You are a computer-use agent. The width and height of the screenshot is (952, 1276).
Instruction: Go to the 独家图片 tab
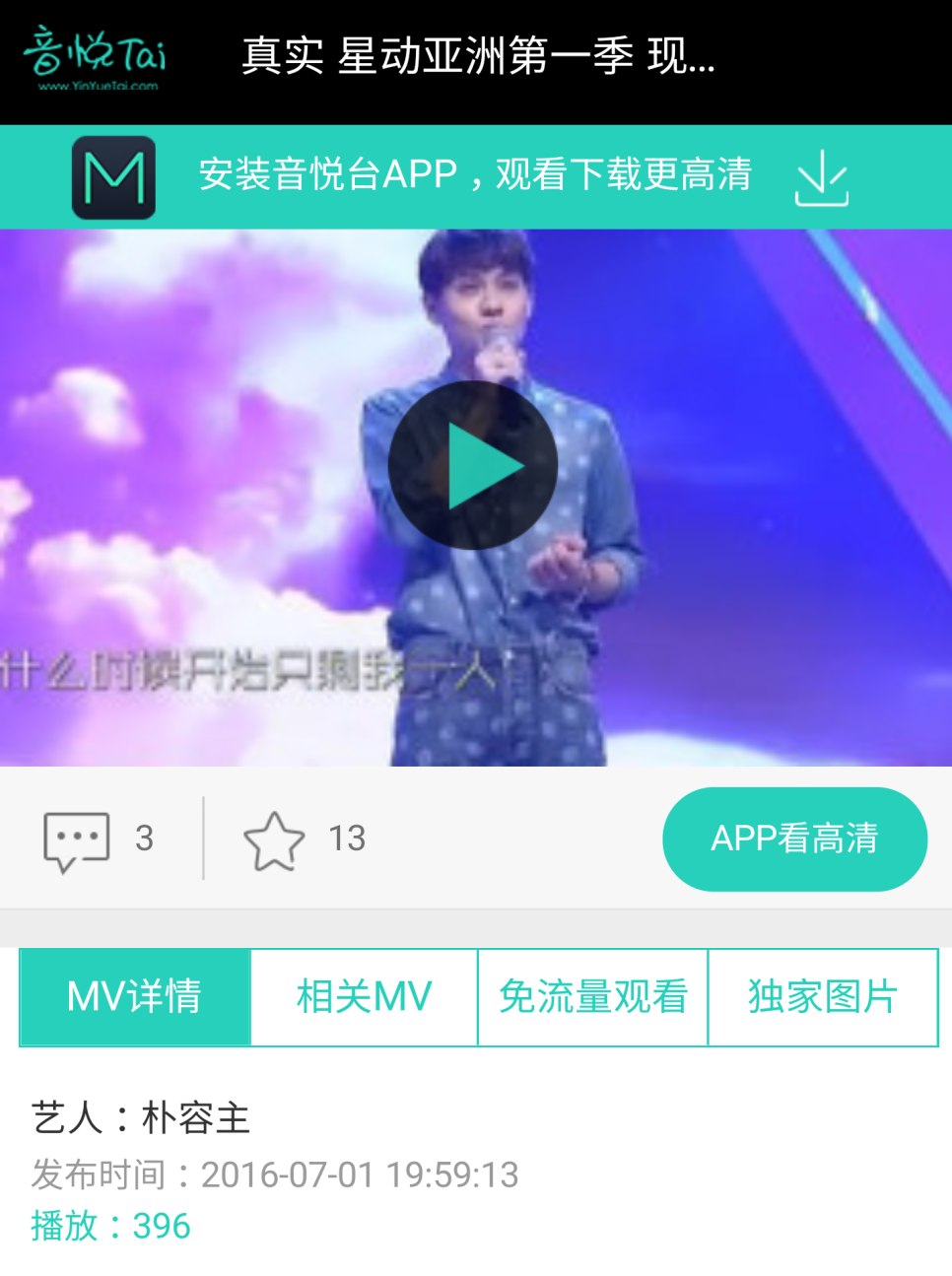coord(823,996)
